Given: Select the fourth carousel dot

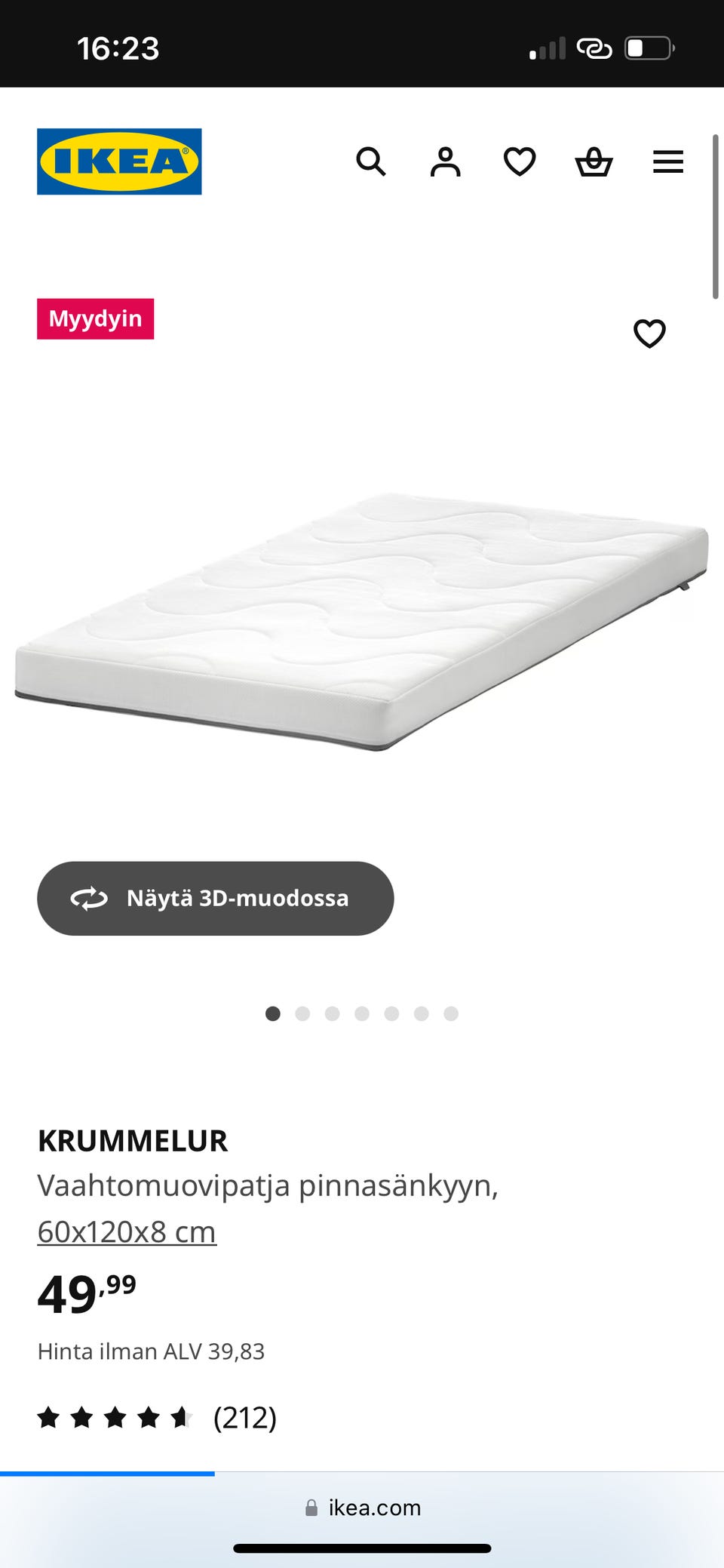Looking at the screenshot, I should tap(362, 1013).
